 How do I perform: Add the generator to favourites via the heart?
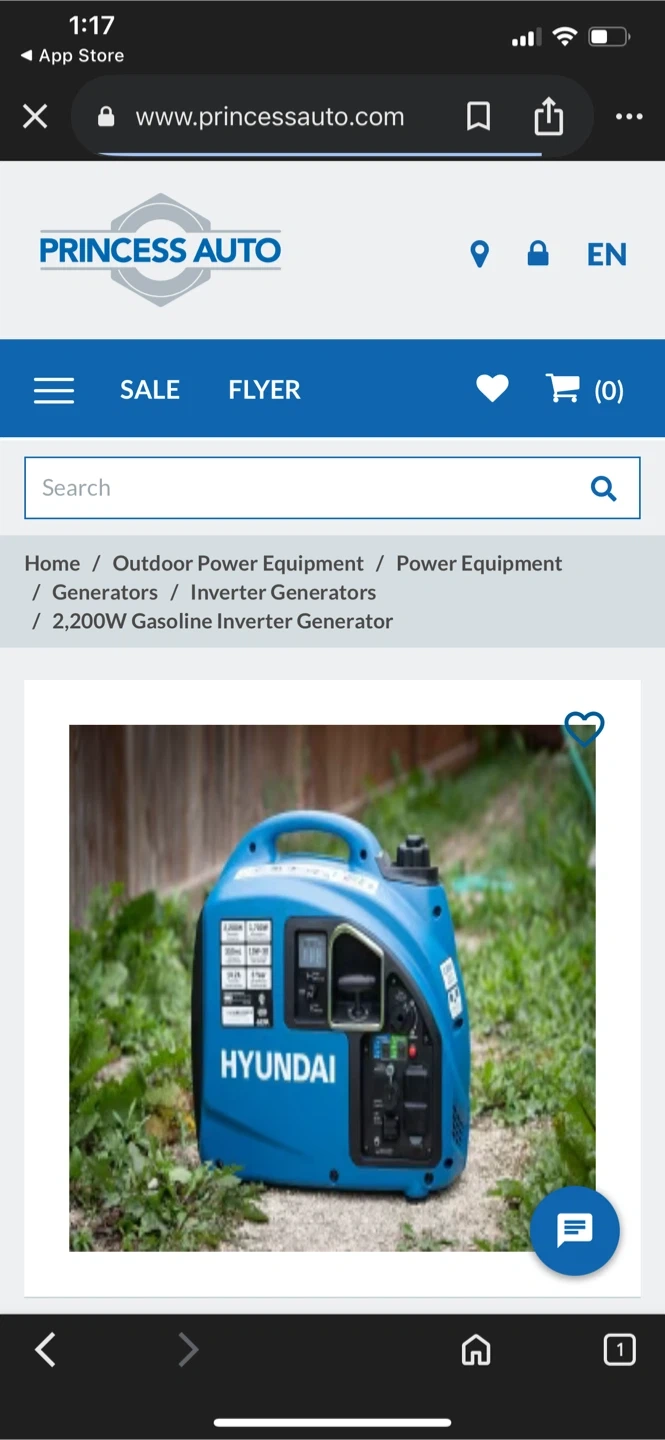coord(584,728)
